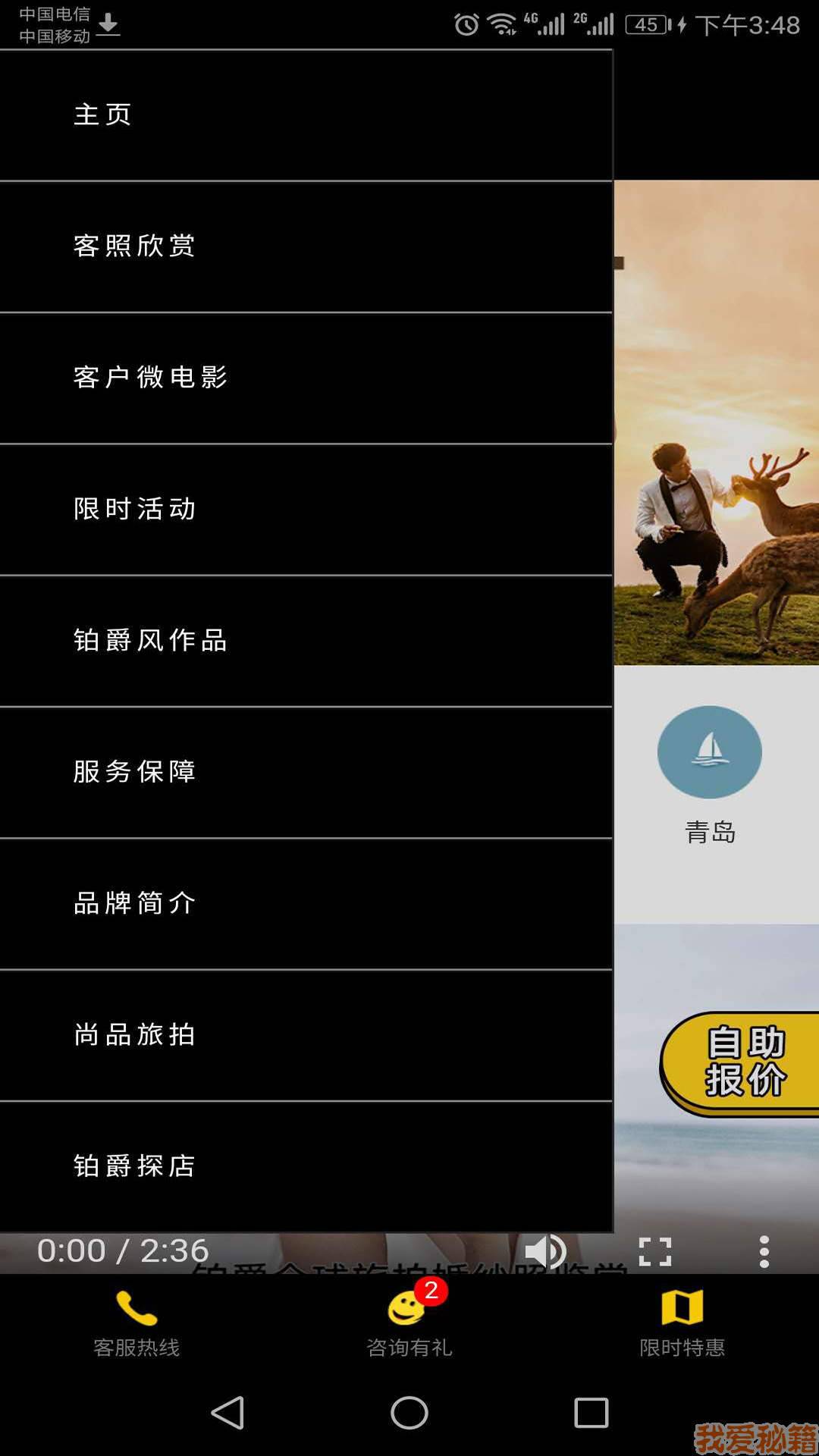Go to 限时特惠 offers
The width and height of the screenshot is (819, 1456).
pos(682,1323)
